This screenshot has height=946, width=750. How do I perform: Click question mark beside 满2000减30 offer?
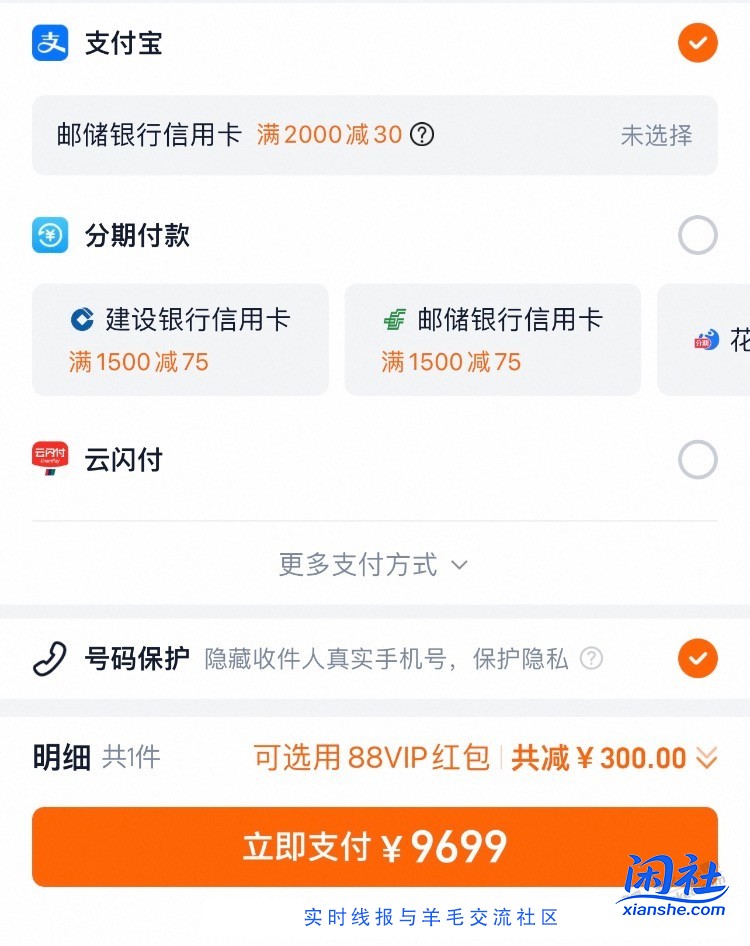[422, 133]
